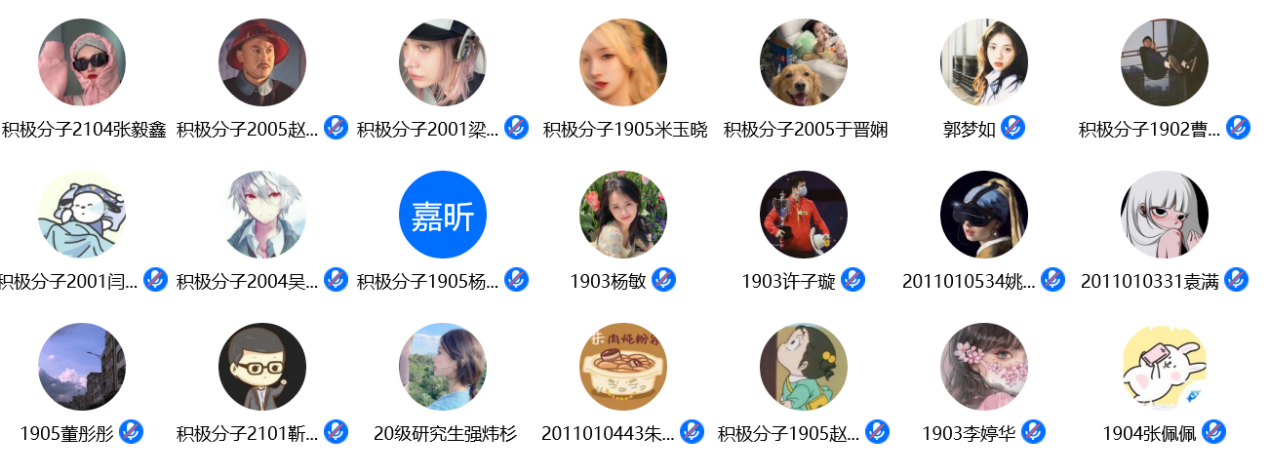
Task: Open 郭梦如's participant tile
Action: coord(984,63)
